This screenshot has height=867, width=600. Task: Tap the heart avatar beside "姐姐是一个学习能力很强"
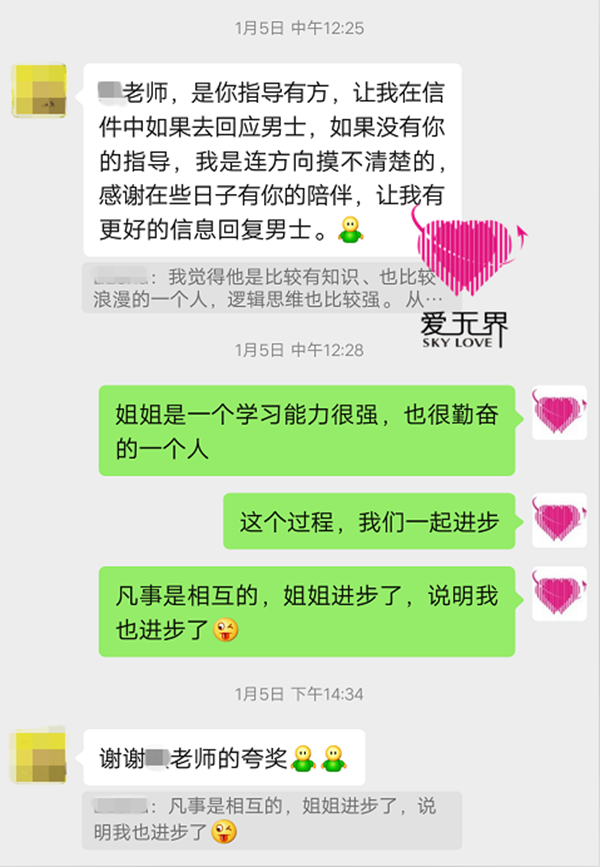pyautogui.click(x=559, y=413)
